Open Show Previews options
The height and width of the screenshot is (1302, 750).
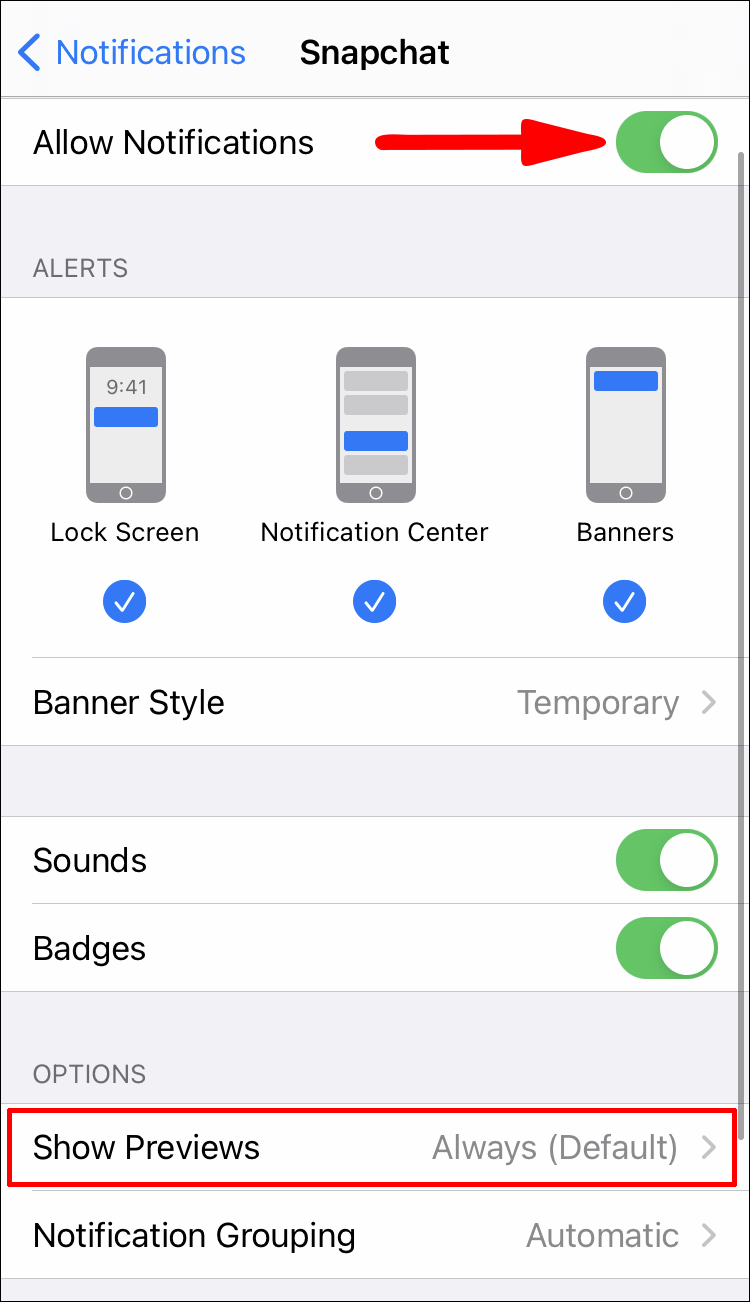[375, 1147]
